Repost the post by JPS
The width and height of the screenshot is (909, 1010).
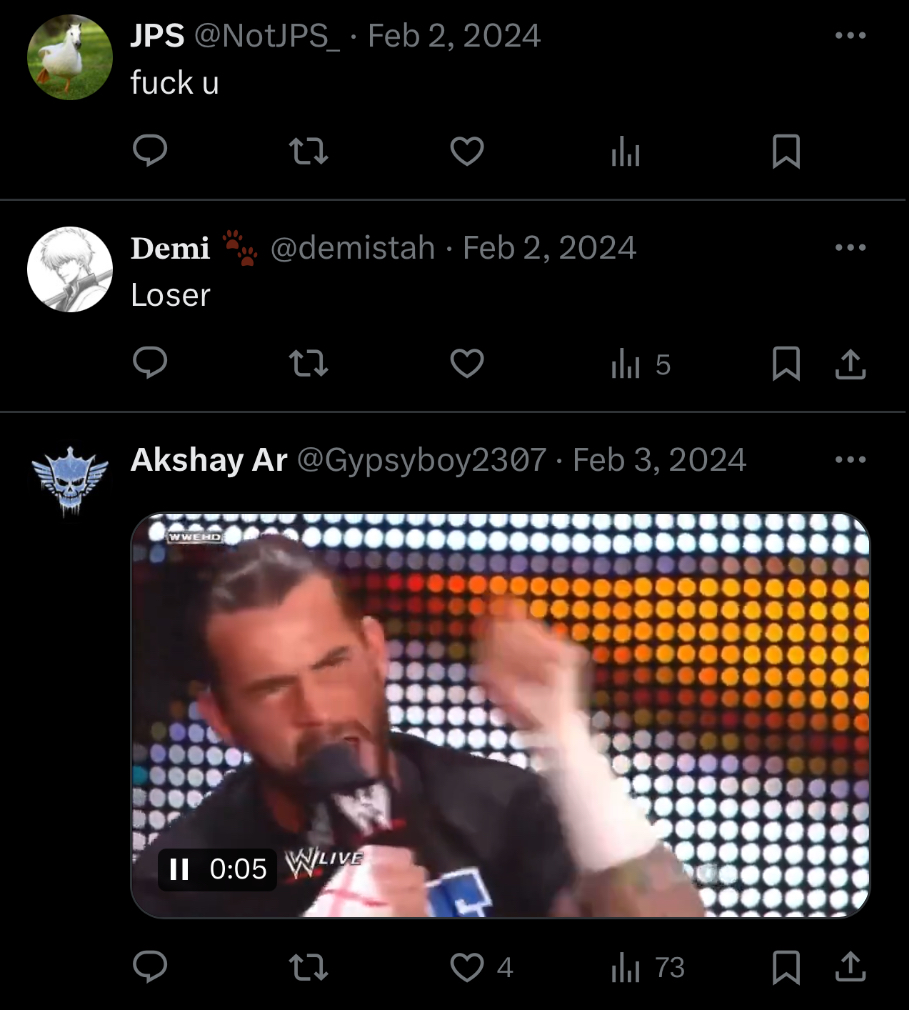[x=308, y=152]
